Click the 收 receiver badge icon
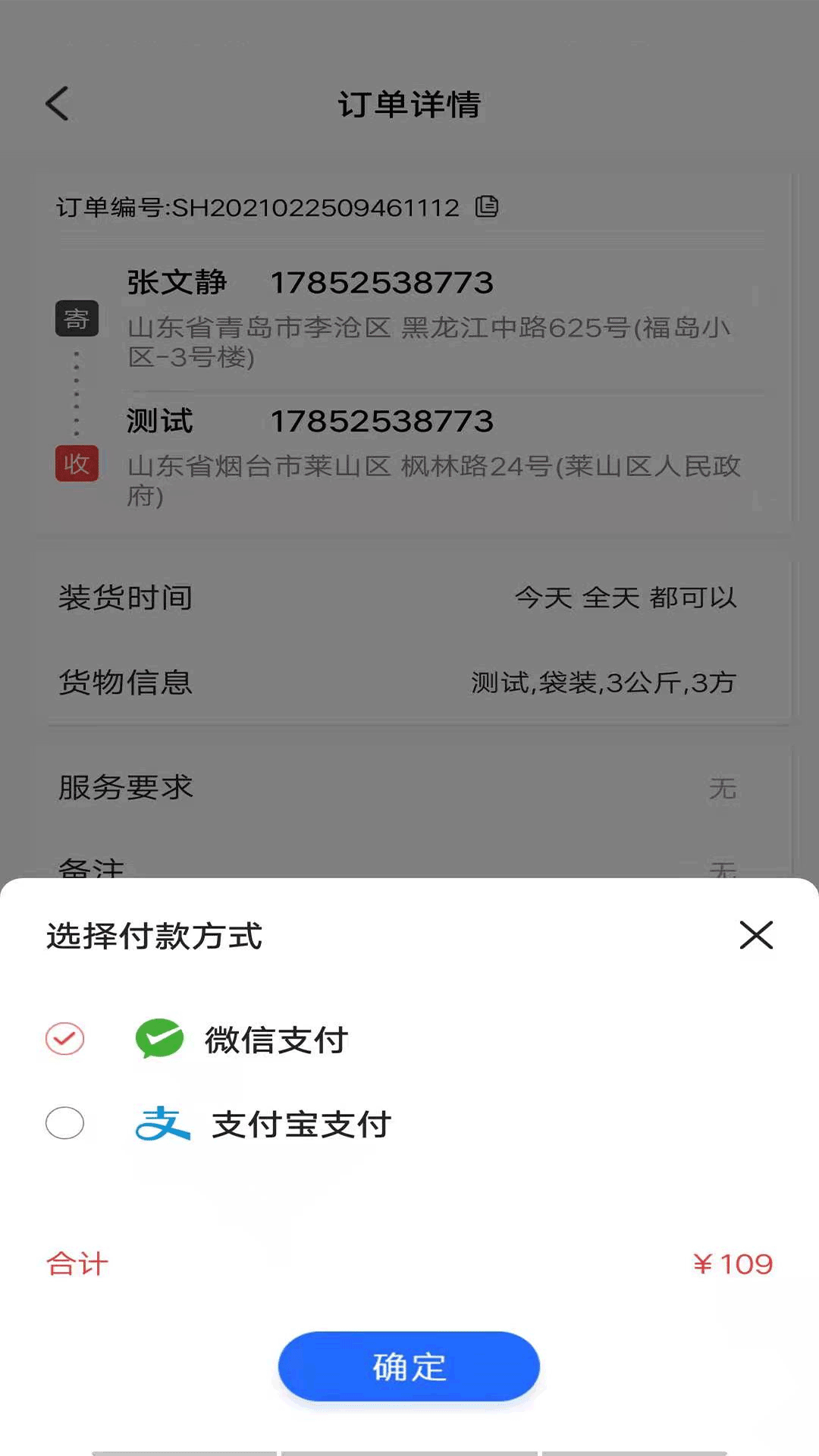The height and width of the screenshot is (1456, 819). click(77, 460)
